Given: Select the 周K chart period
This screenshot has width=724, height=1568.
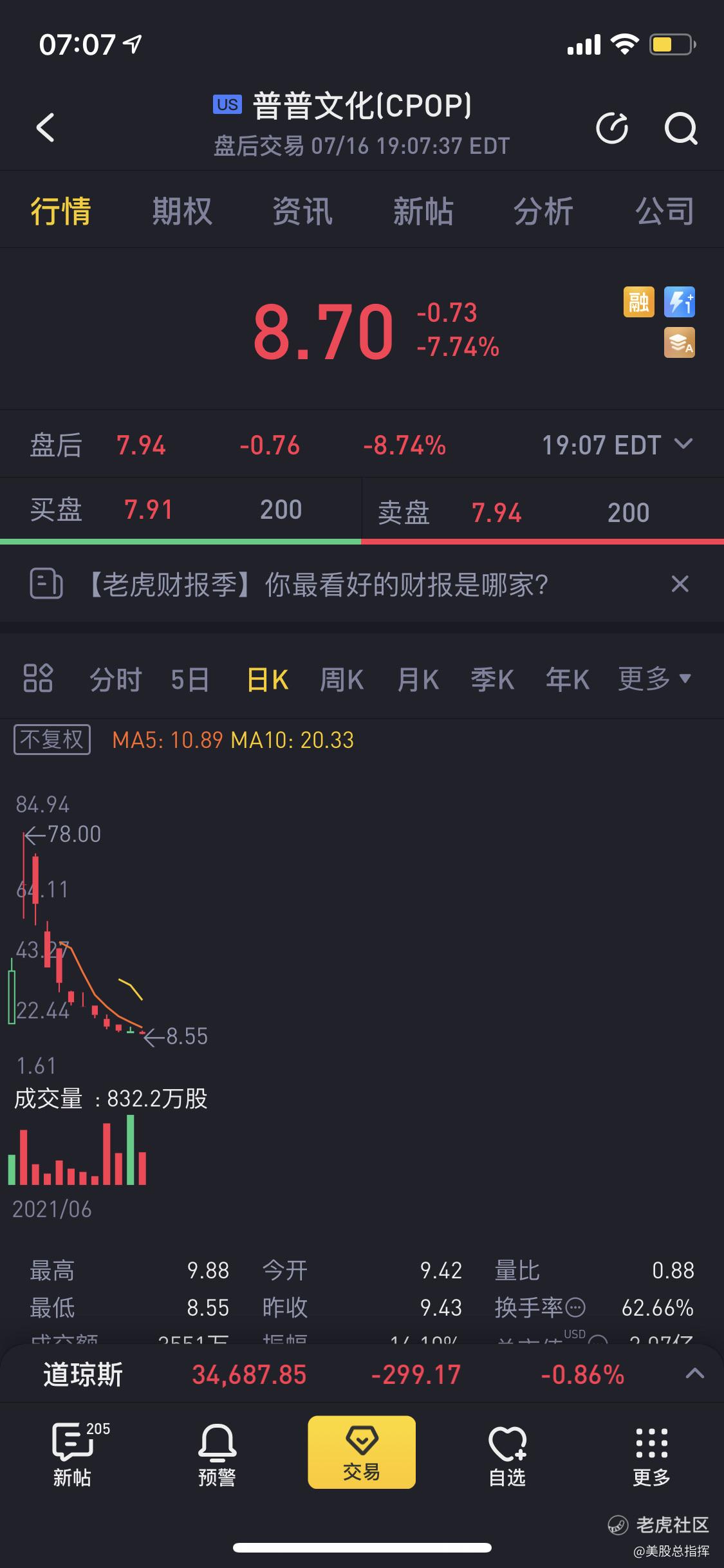Looking at the screenshot, I should click(x=342, y=679).
